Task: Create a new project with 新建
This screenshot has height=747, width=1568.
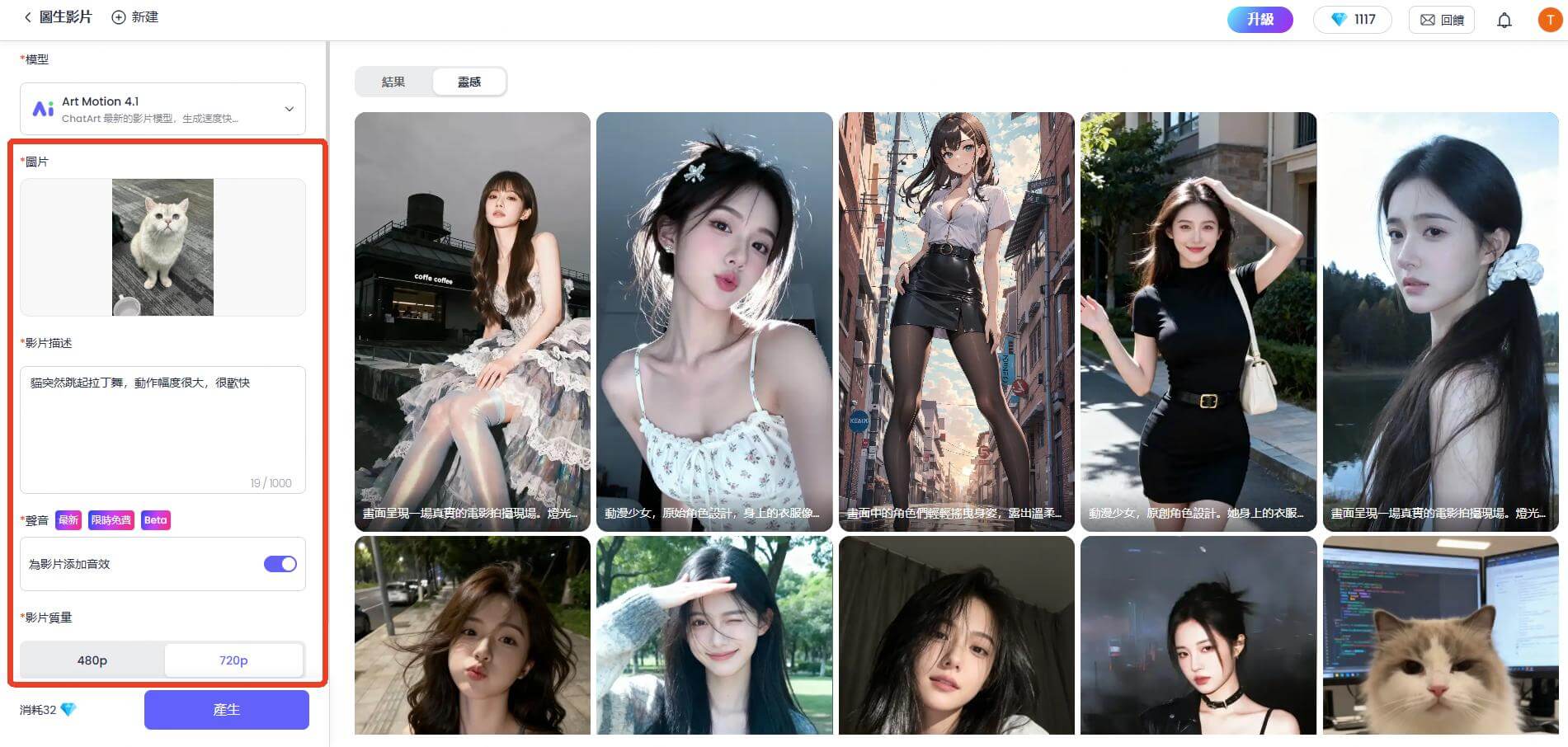Action: 134,17
